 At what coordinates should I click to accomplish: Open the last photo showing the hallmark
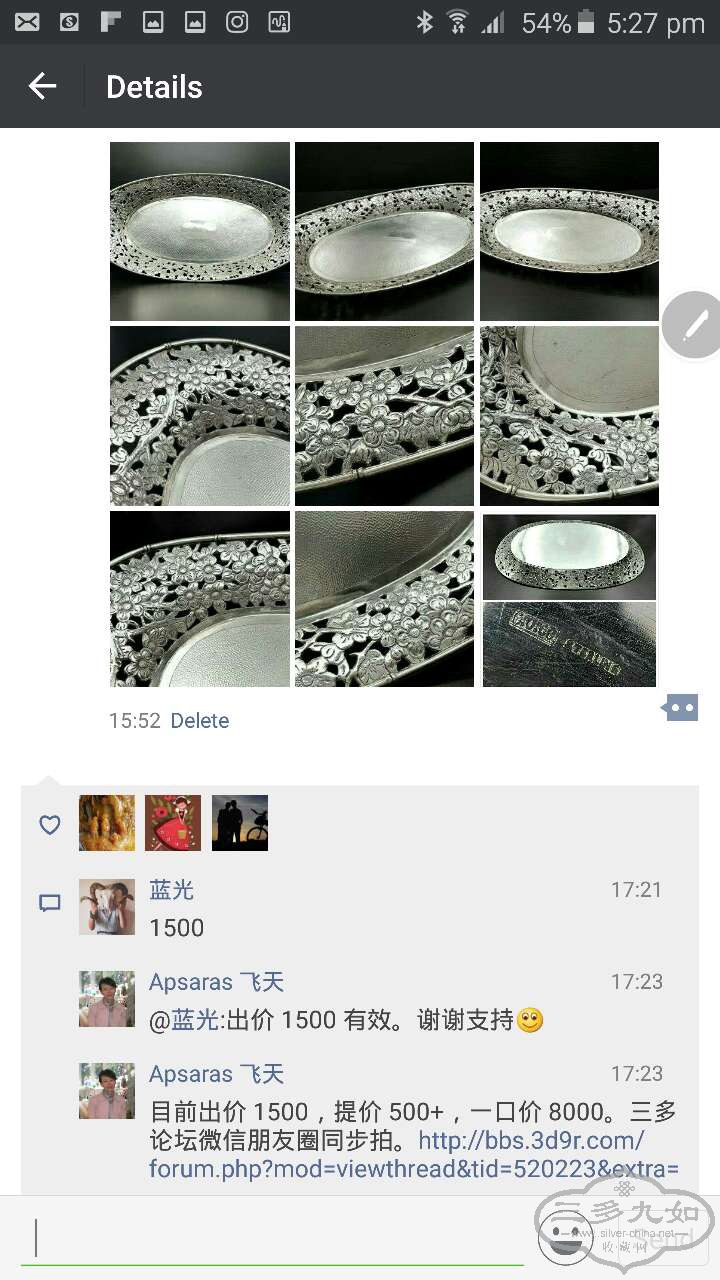pos(569,600)
